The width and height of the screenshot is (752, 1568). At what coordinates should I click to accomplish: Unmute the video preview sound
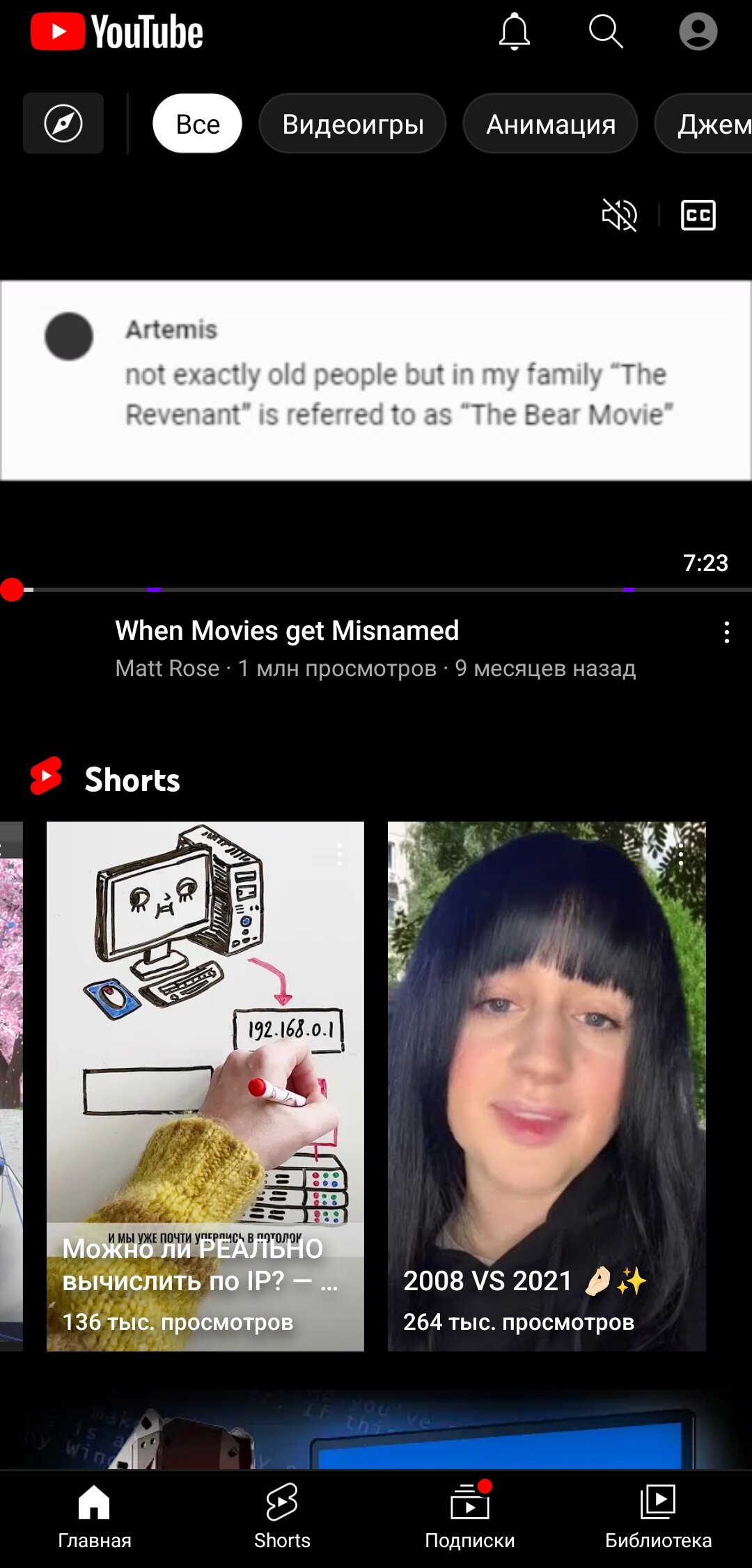pos(619,214)
